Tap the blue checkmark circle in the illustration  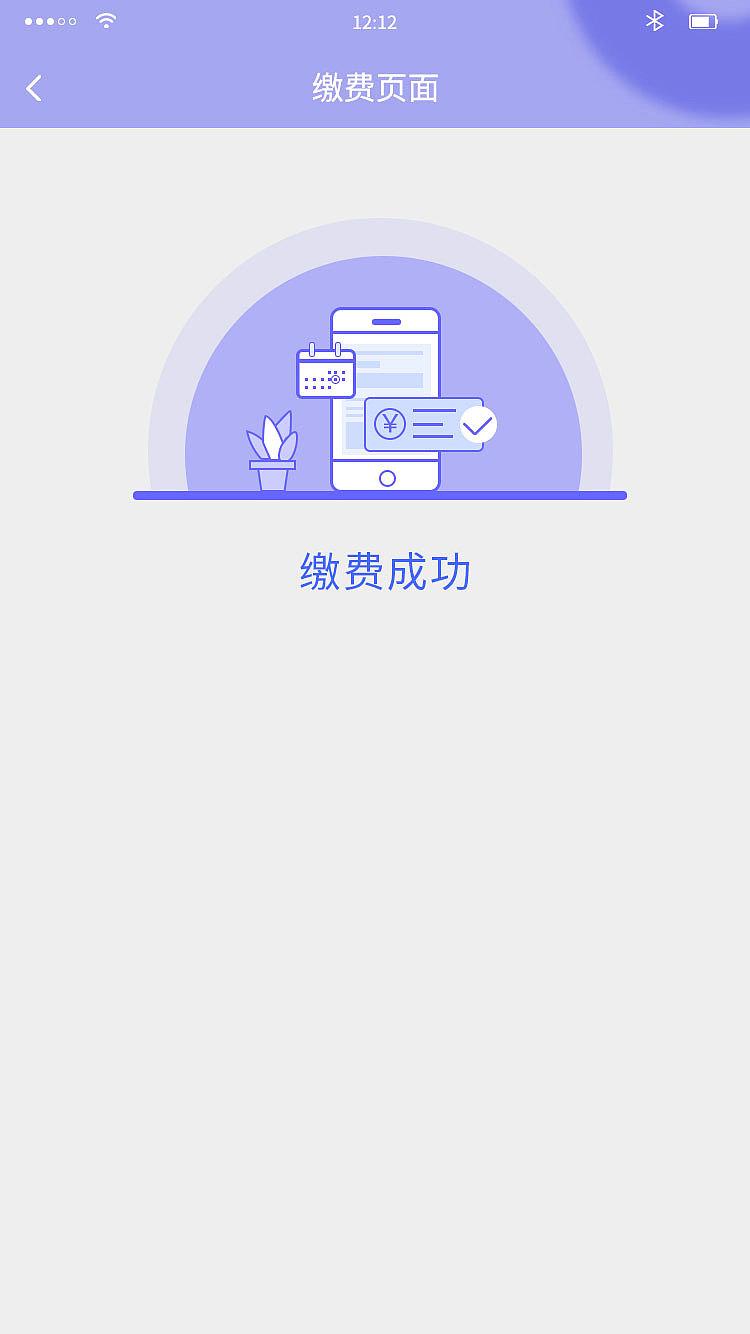(477, 424)
